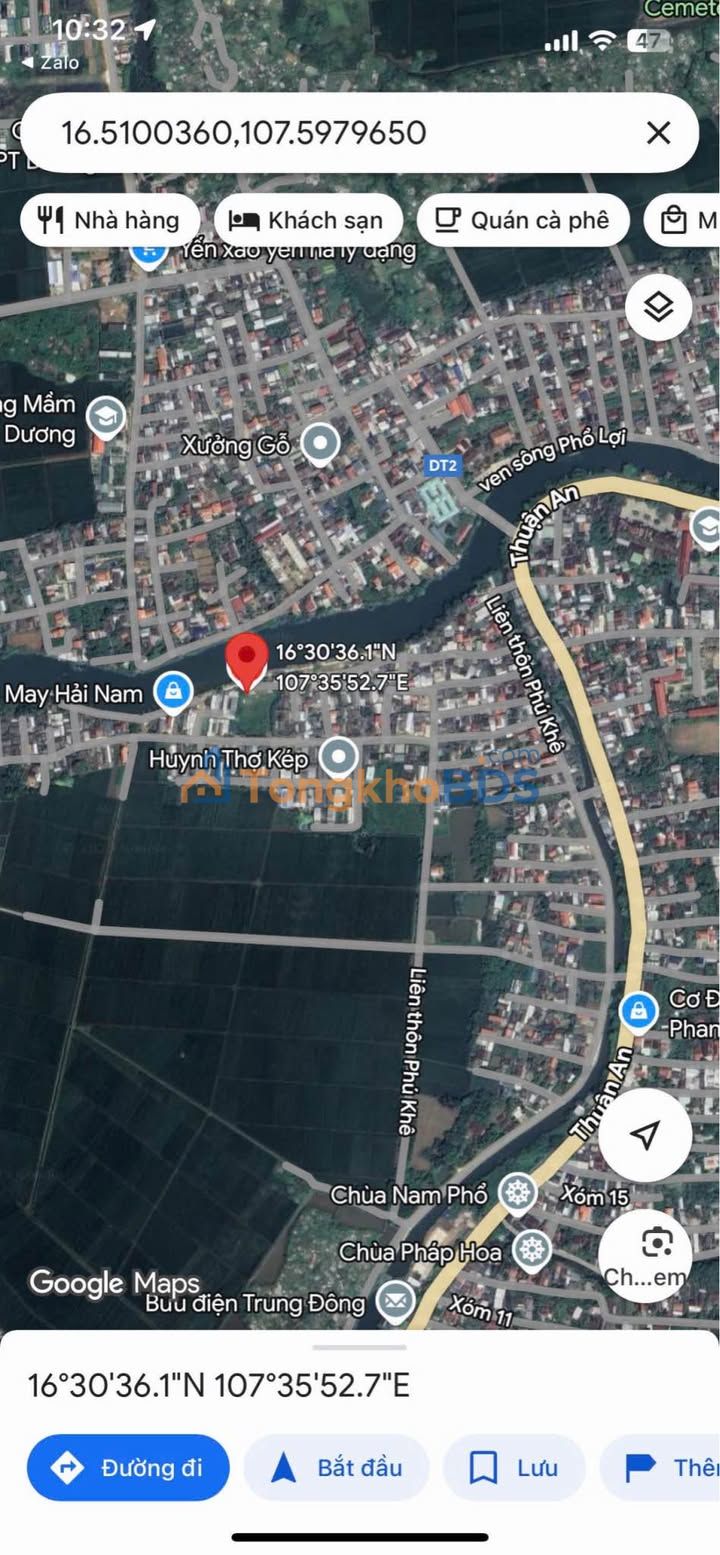720x1555 pixels.
Task: Open the Xưởng Gỗ place marker
Action: 320,444
